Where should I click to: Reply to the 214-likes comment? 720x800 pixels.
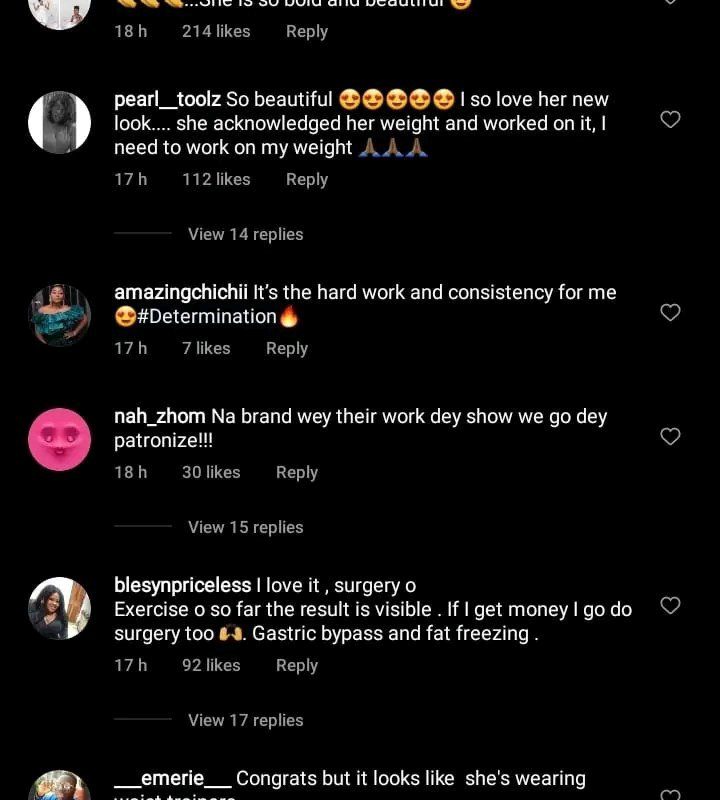pyautogui.click(x=306, y=31)
